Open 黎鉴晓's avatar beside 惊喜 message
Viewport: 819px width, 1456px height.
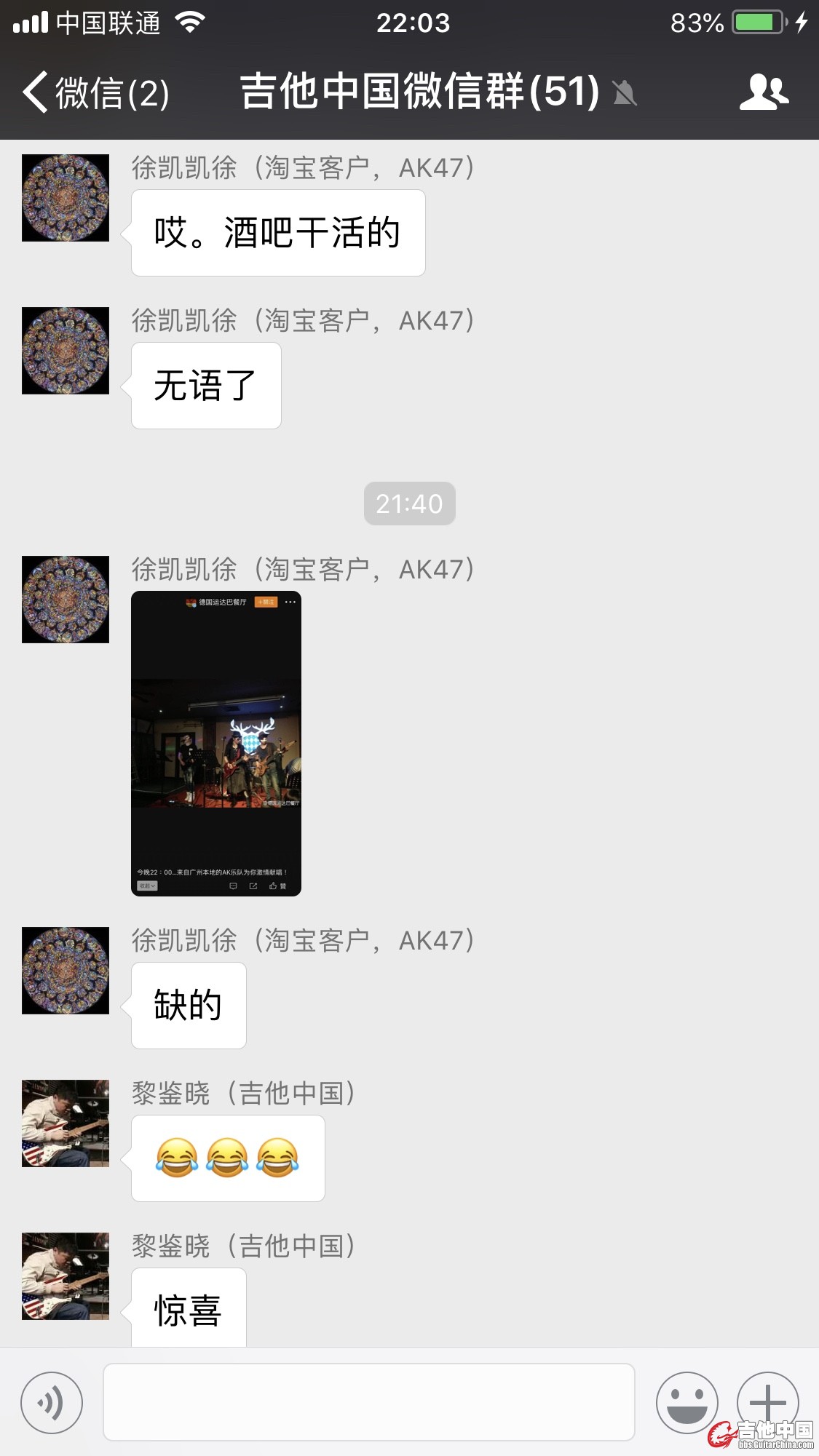tap(66, 1276)
